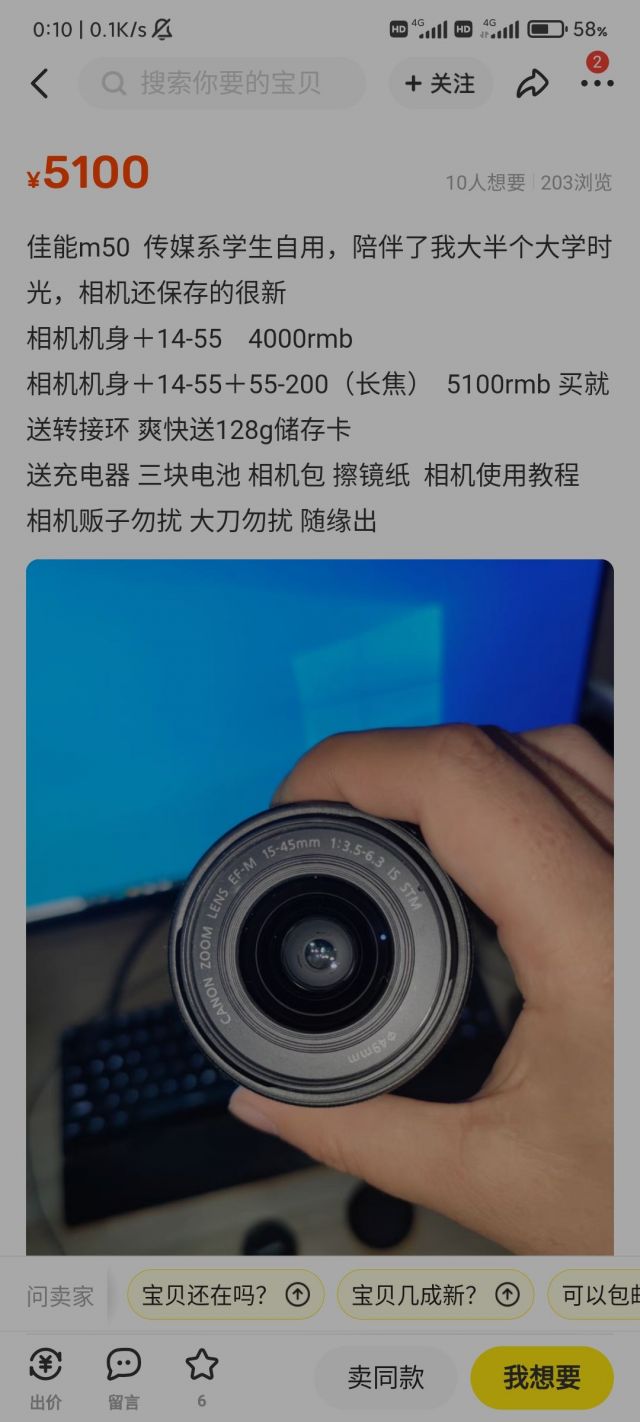
Task: Favorite this item with the star
Action: (x=202, y=1378)
